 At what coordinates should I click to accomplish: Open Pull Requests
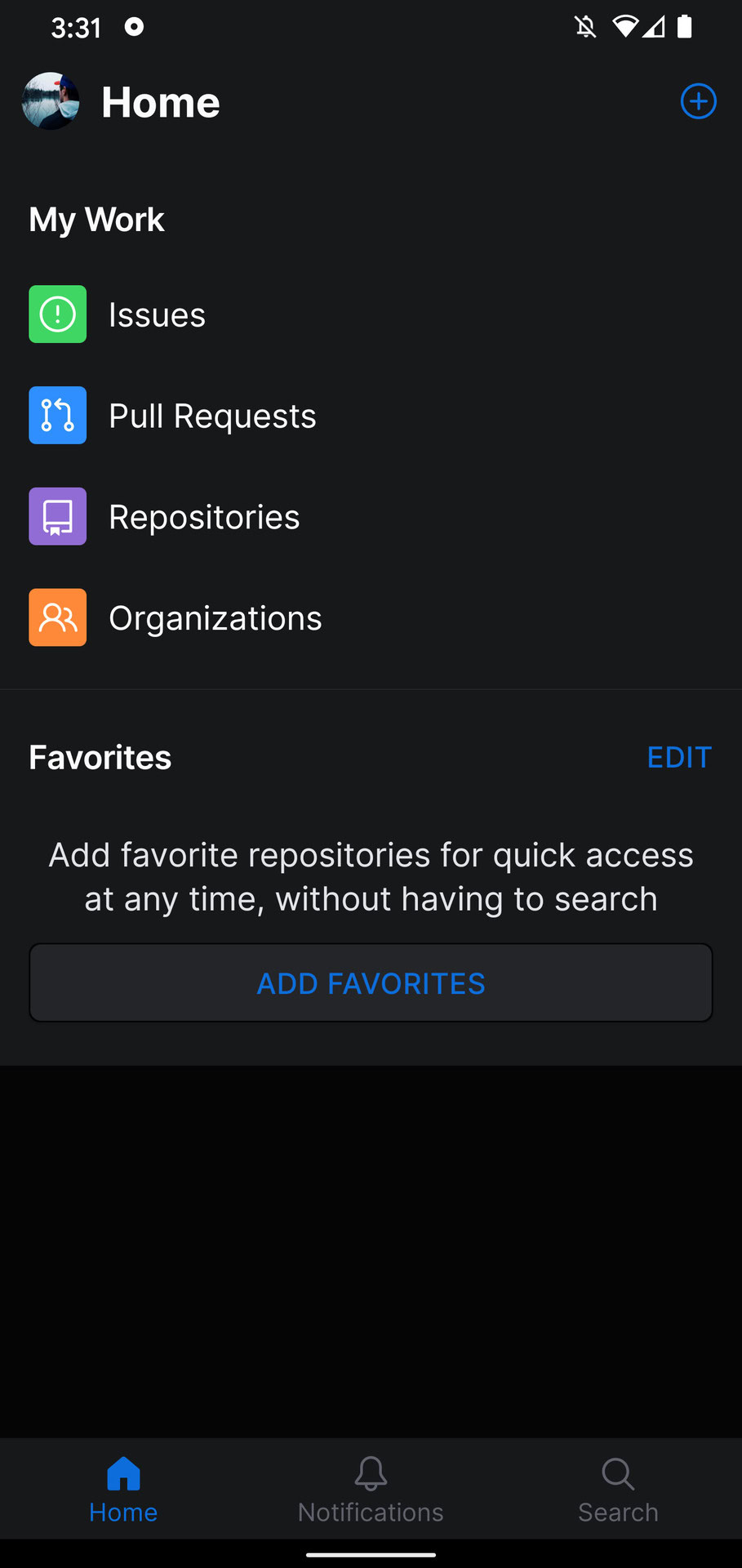(211, 416)
